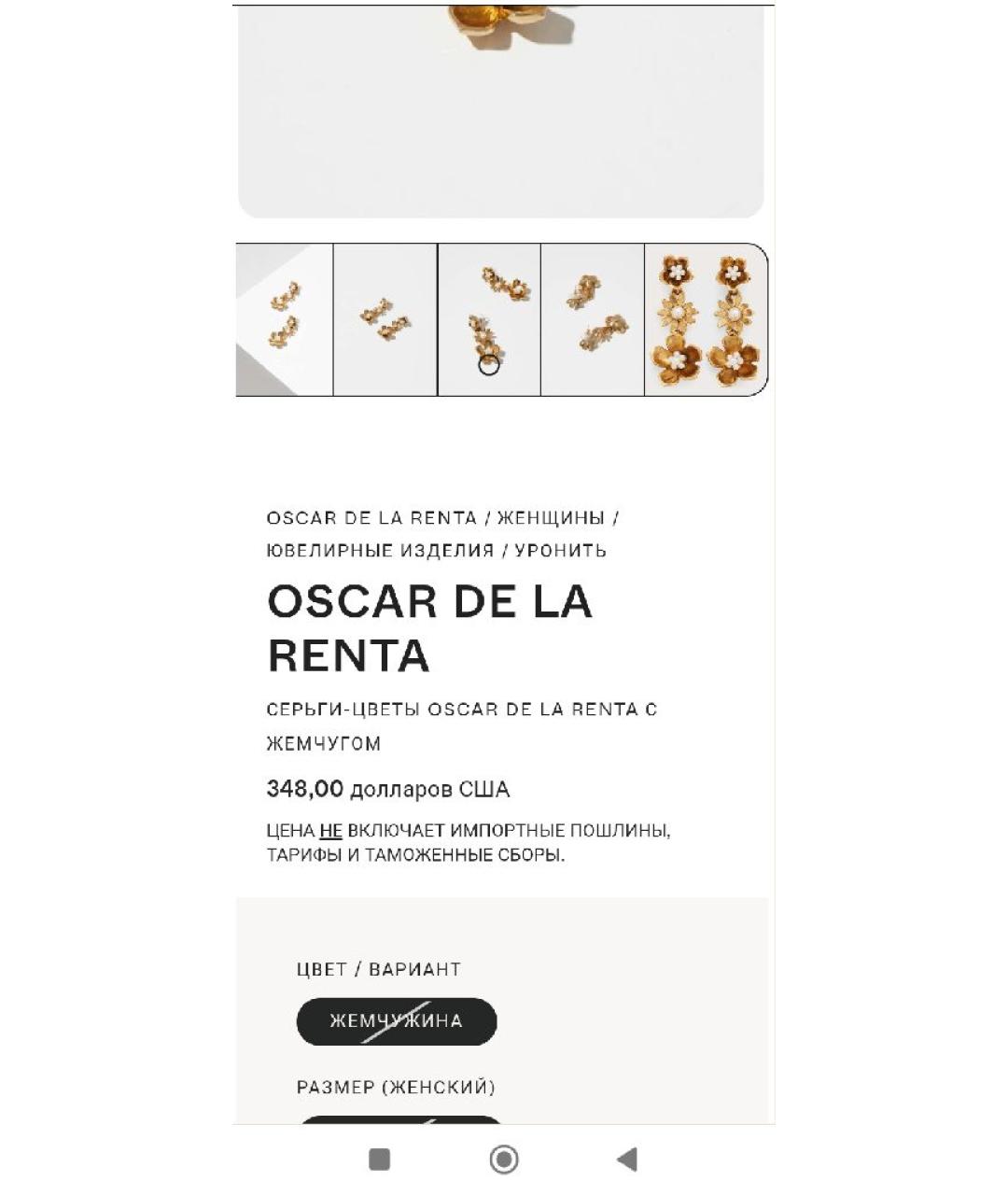The width and height of the screenshot is (1008, 1195).
Task: Select the thumbnail showing the earring with hoop
Action: click(x=489, y=317)
